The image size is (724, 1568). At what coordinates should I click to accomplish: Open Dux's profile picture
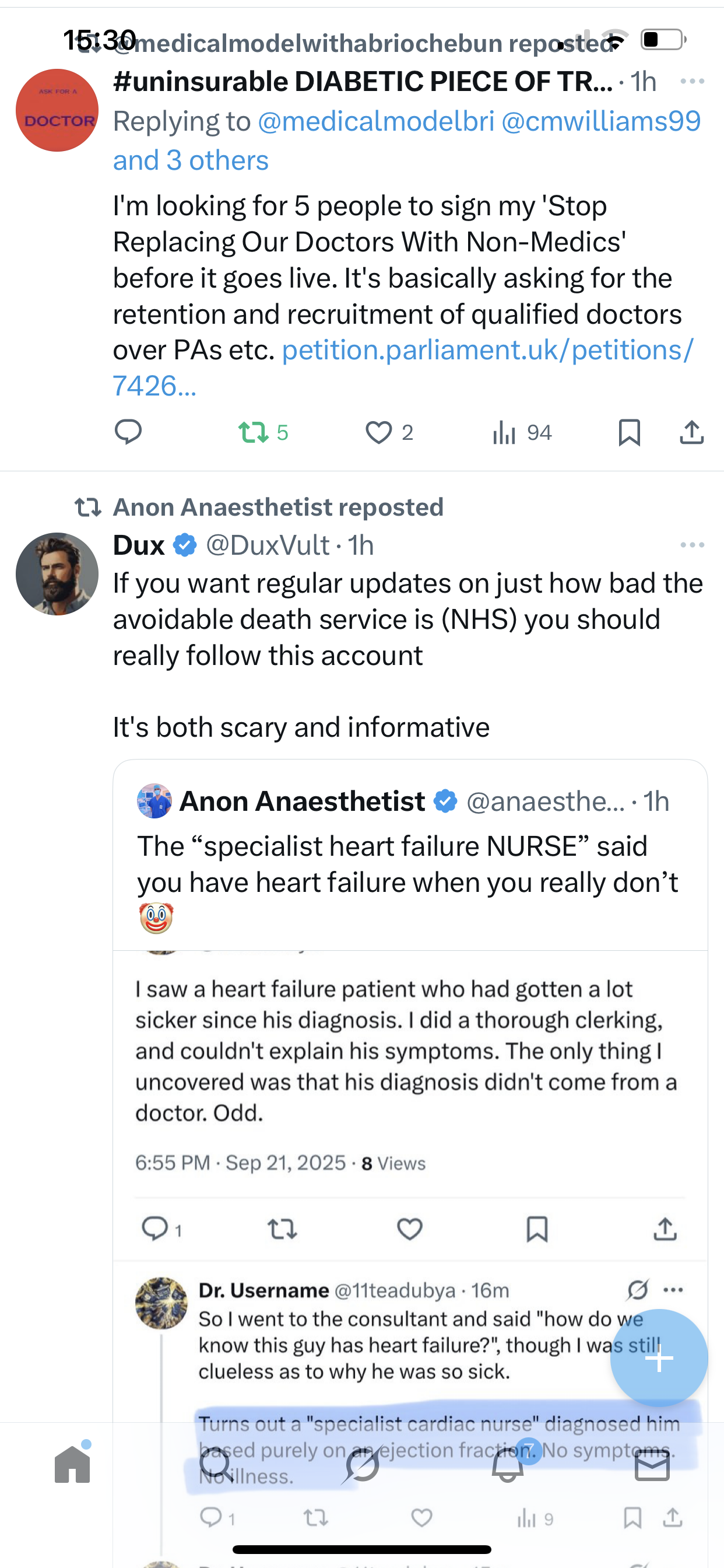(57, 574)
